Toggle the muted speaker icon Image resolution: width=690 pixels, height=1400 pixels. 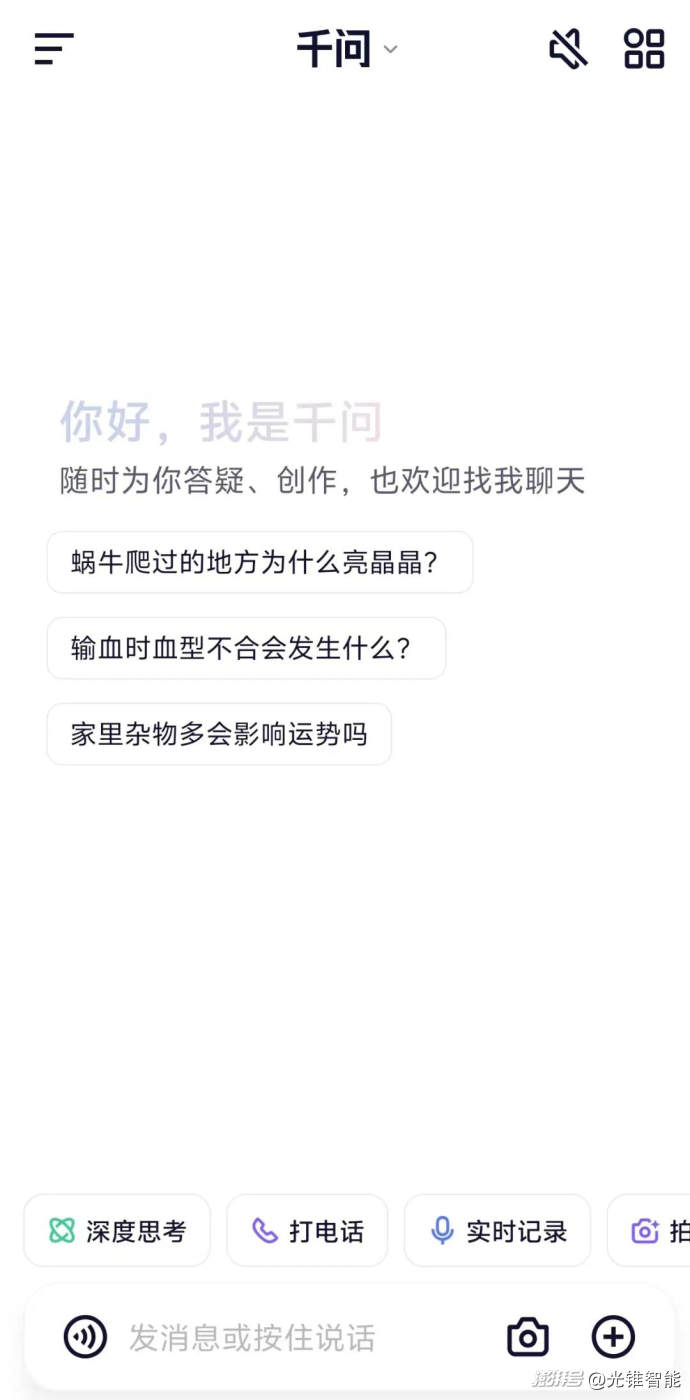pos(568,48)
